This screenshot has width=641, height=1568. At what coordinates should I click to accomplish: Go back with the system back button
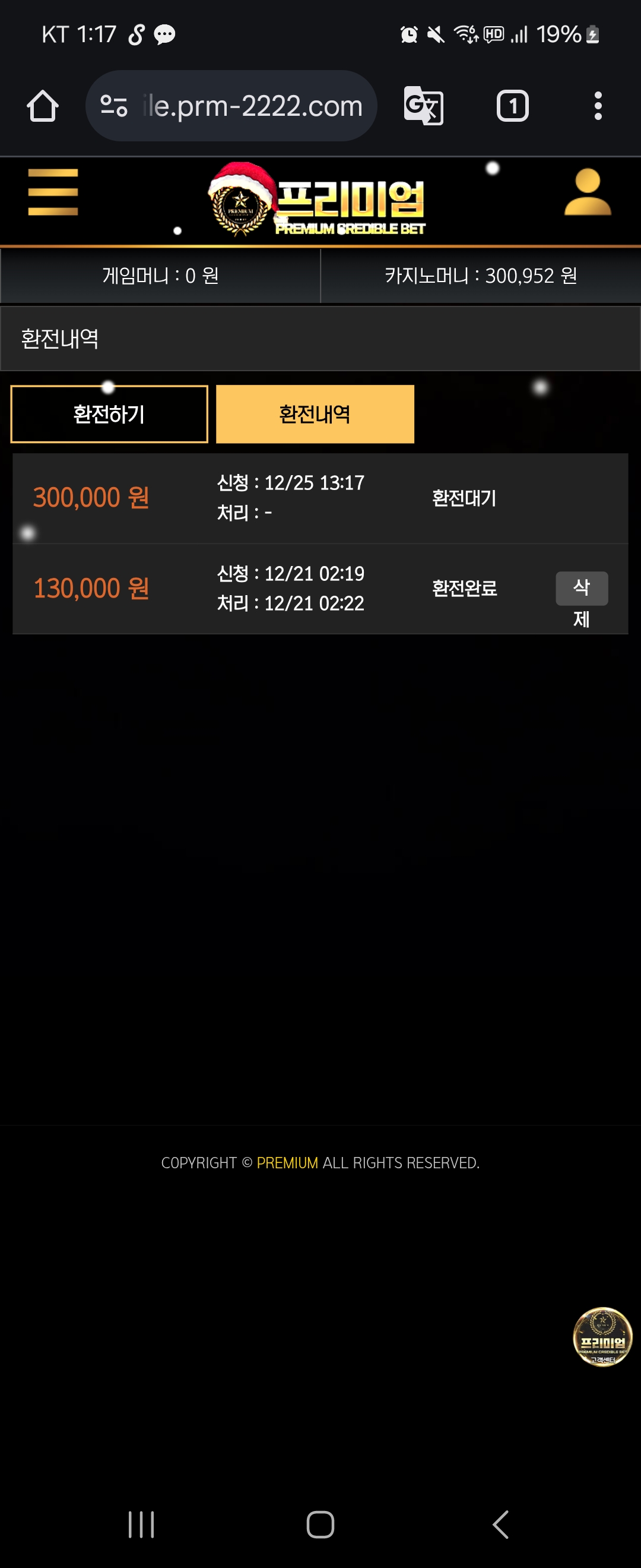[x=500, y=1524]
